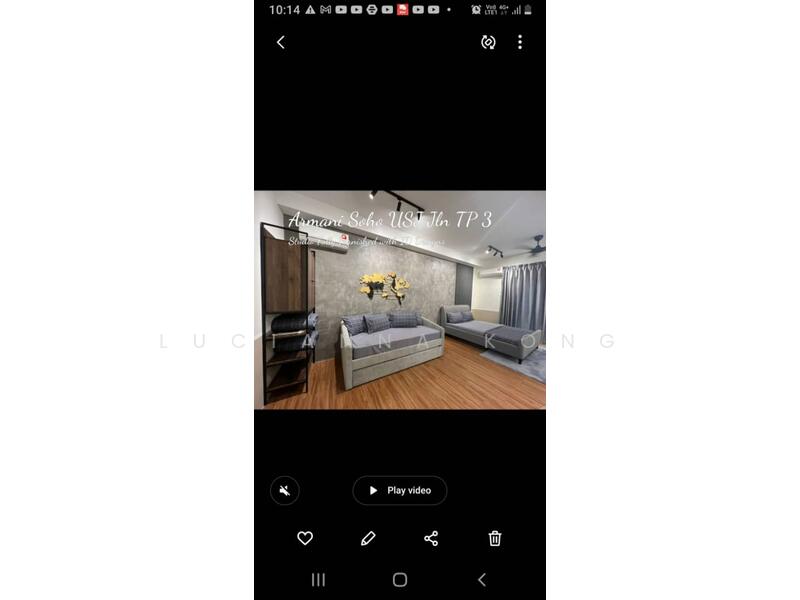The width and height of the screenshot is (800, 600).
Task: Delete the video with the trash icon
Action: (x=495, y=538)
